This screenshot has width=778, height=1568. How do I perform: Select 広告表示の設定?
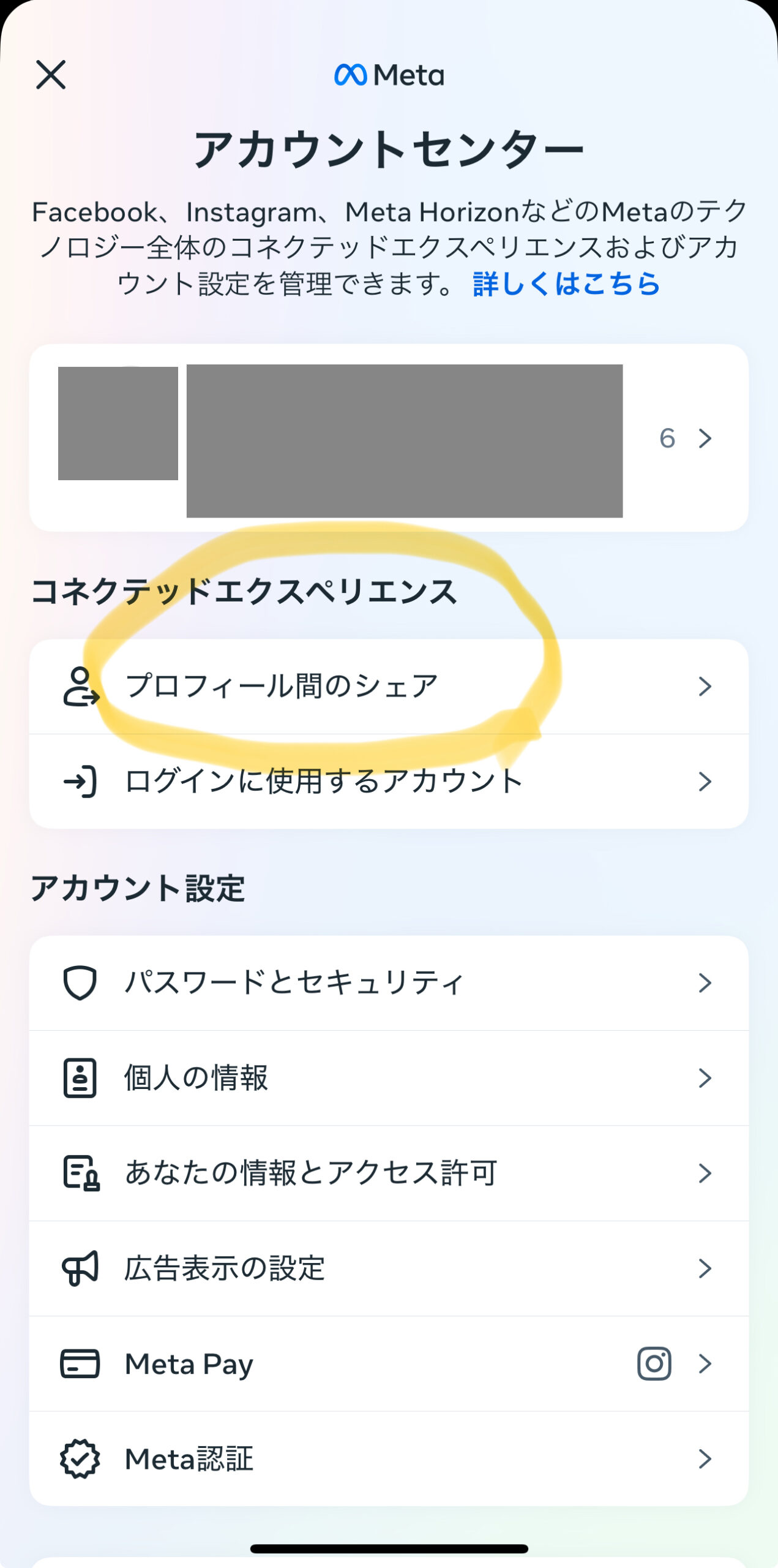[x=389, y=1268]
